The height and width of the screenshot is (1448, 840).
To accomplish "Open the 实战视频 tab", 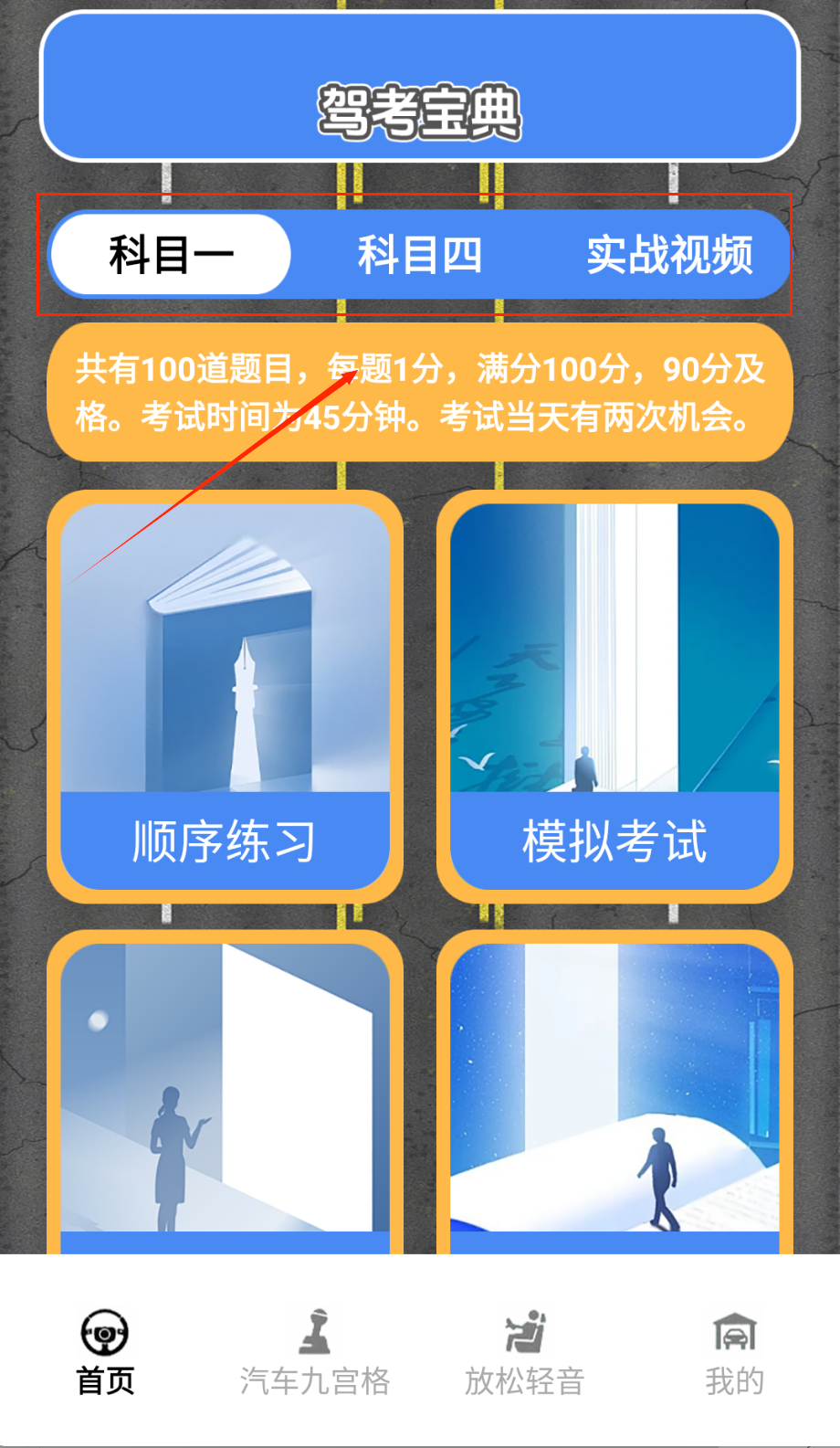I will 669,255.
